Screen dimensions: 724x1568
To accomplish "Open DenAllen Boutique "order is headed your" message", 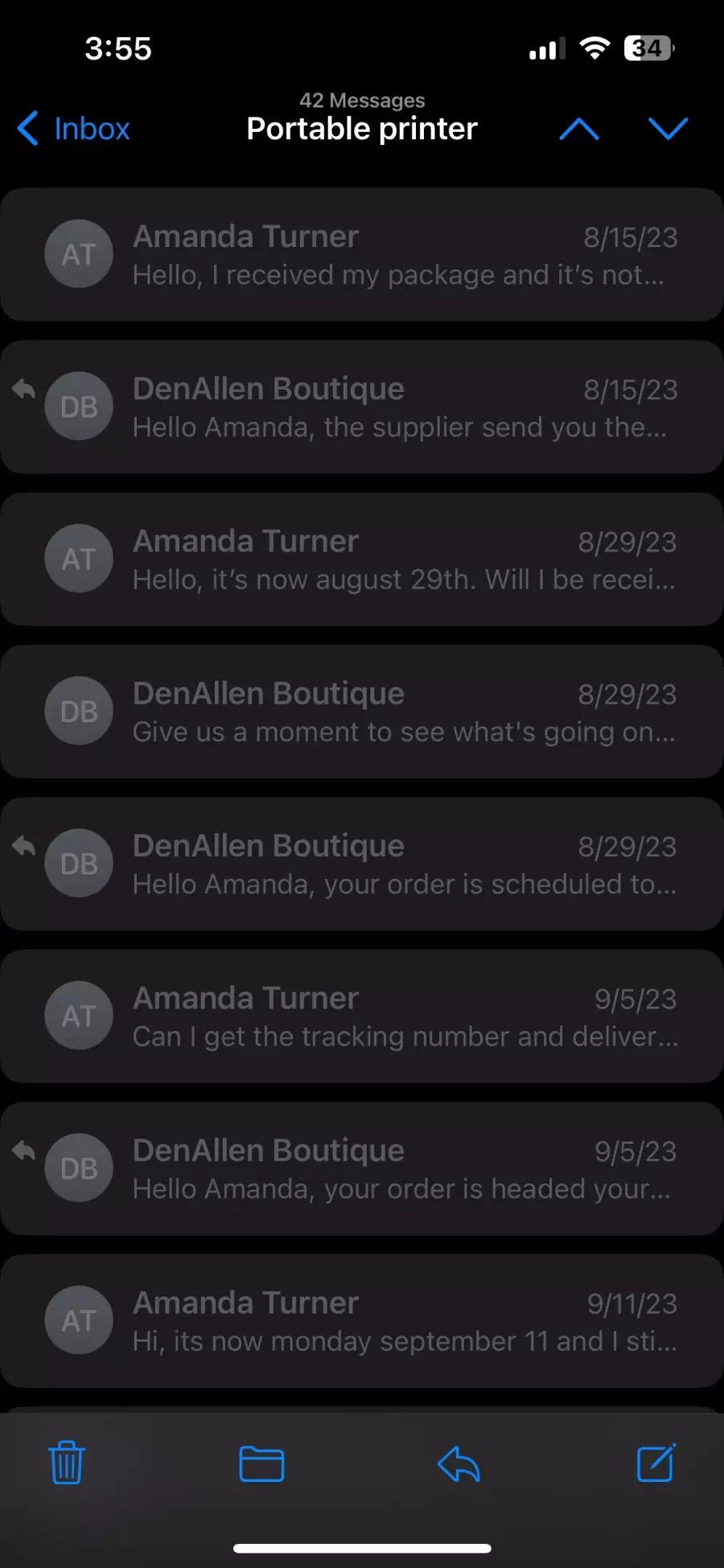I will (x=362, y=1168).
